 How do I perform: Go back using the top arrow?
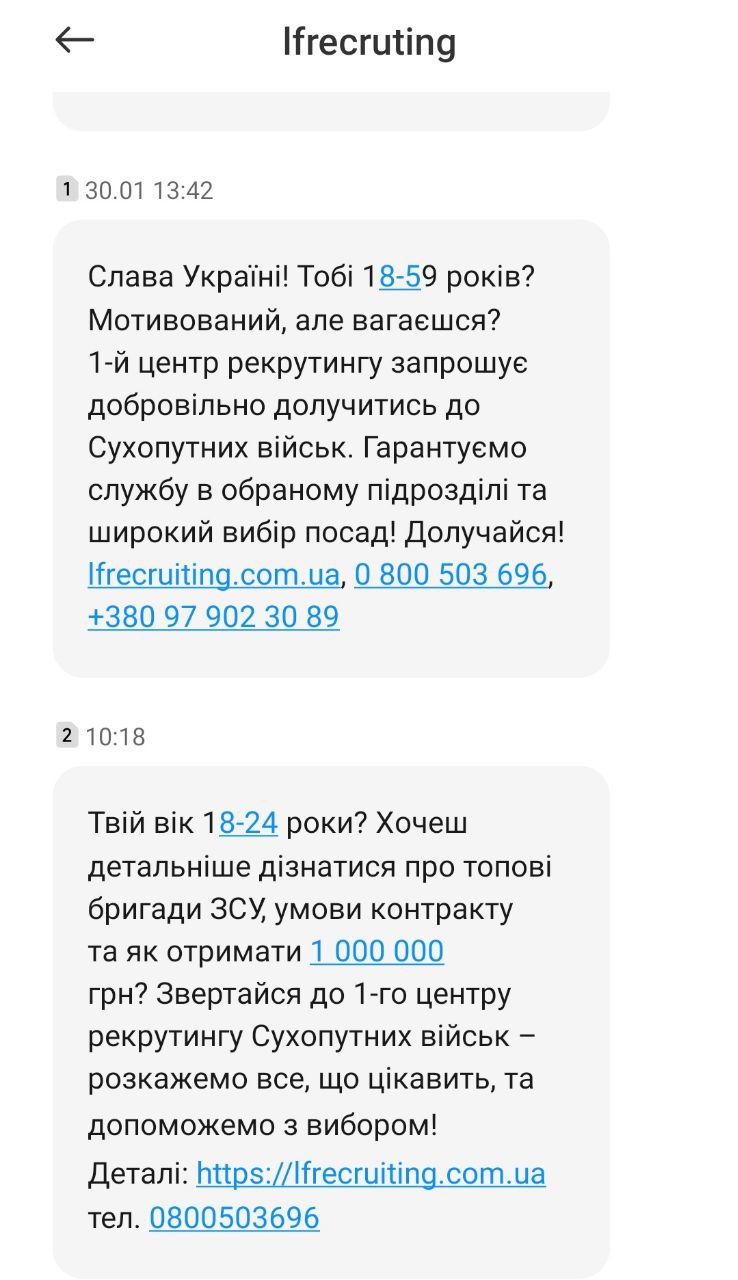pyautogui.click(x=75, y=40)
